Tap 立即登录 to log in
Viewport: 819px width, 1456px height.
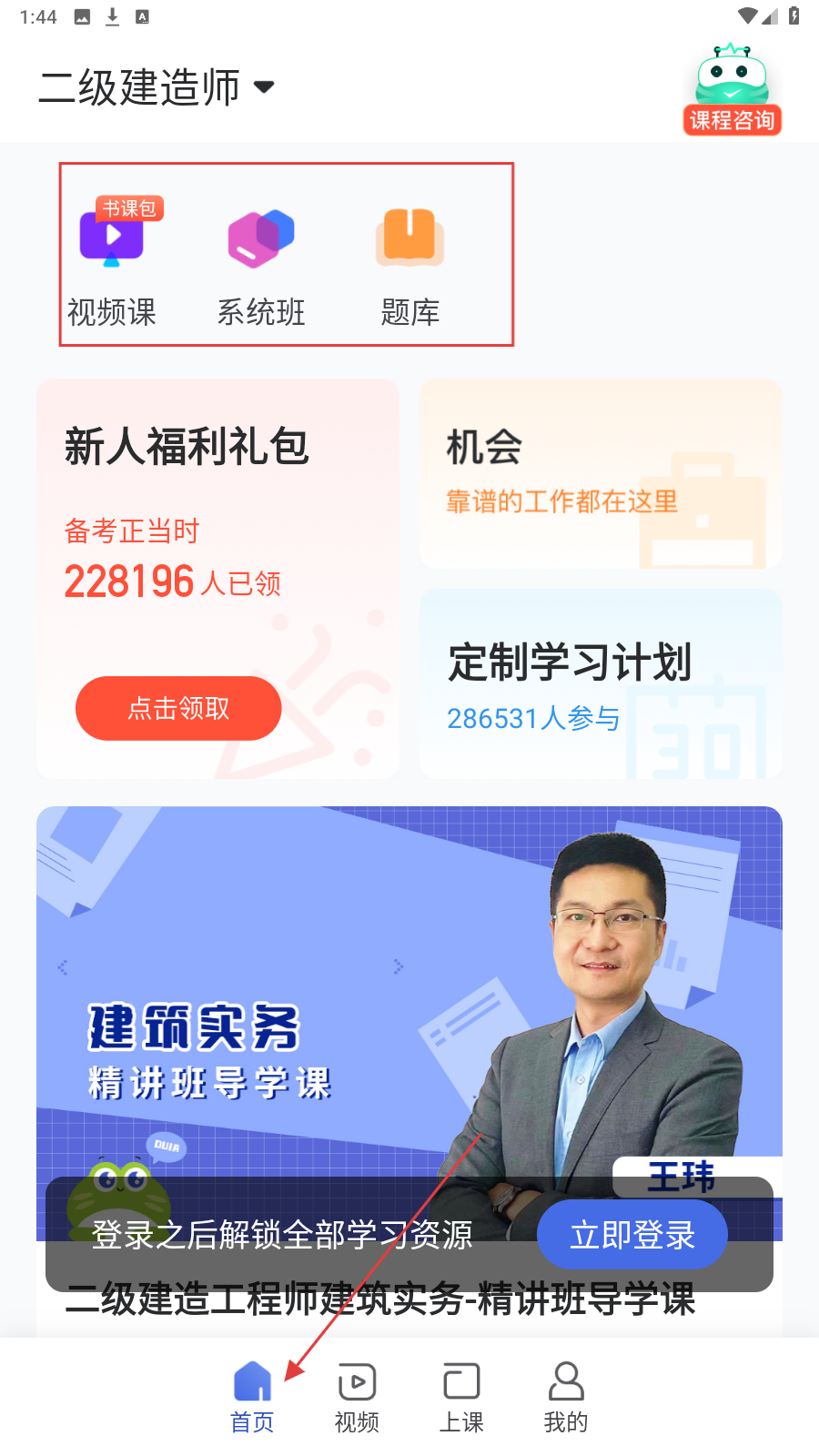point(632,1235)
